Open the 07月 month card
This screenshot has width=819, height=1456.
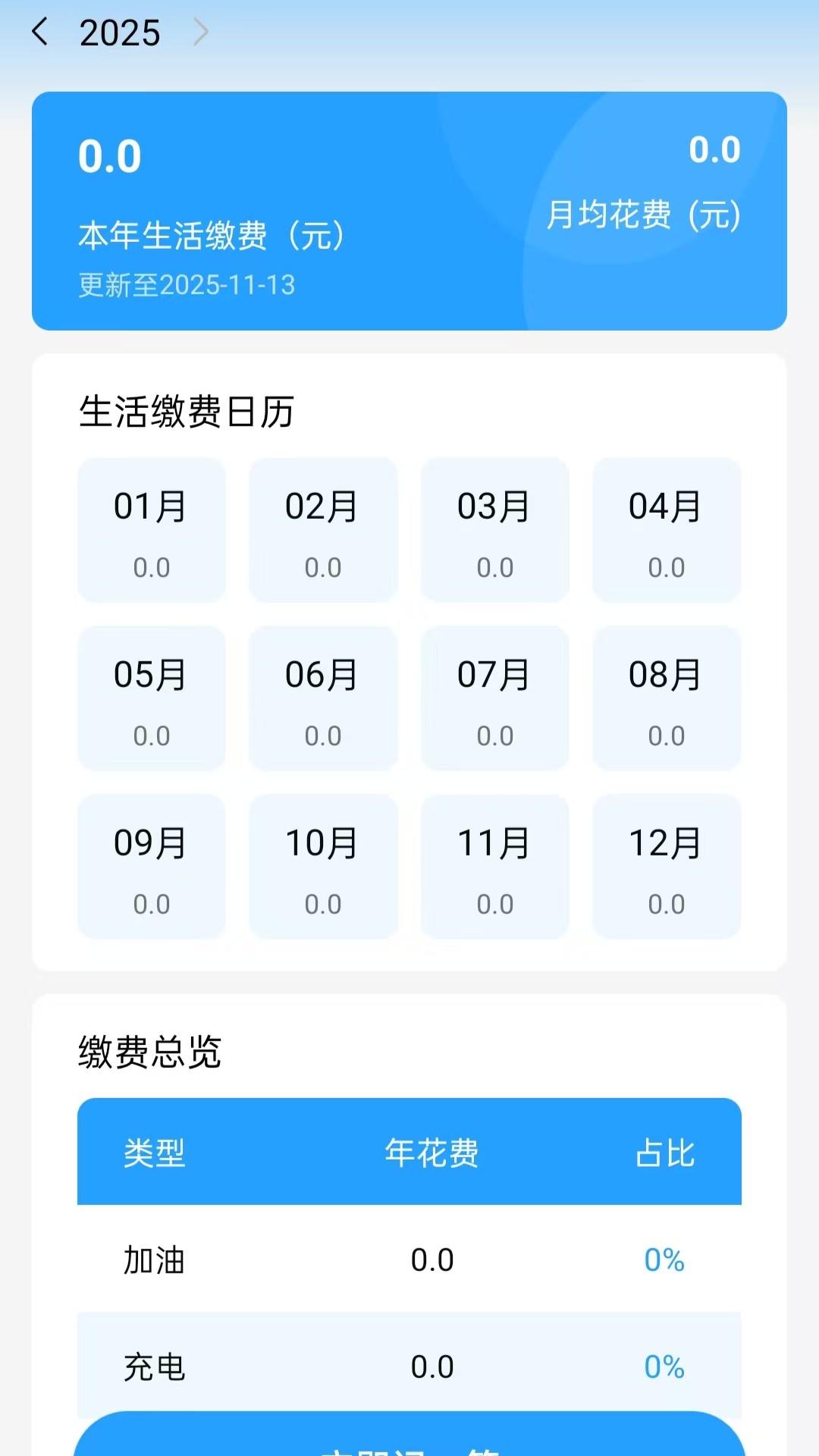[x=494, y=699]
